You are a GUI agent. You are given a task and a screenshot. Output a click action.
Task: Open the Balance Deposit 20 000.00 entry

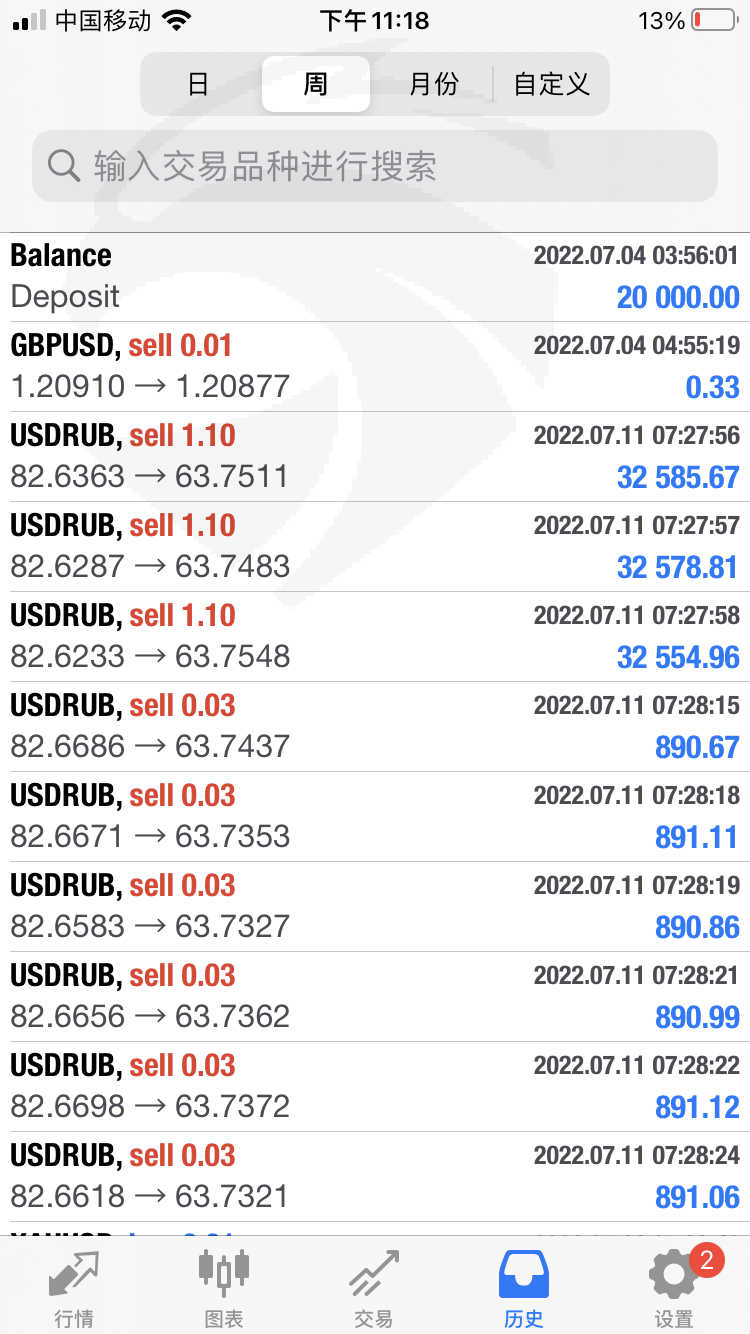pyautogui.click(x=375, y=277)
